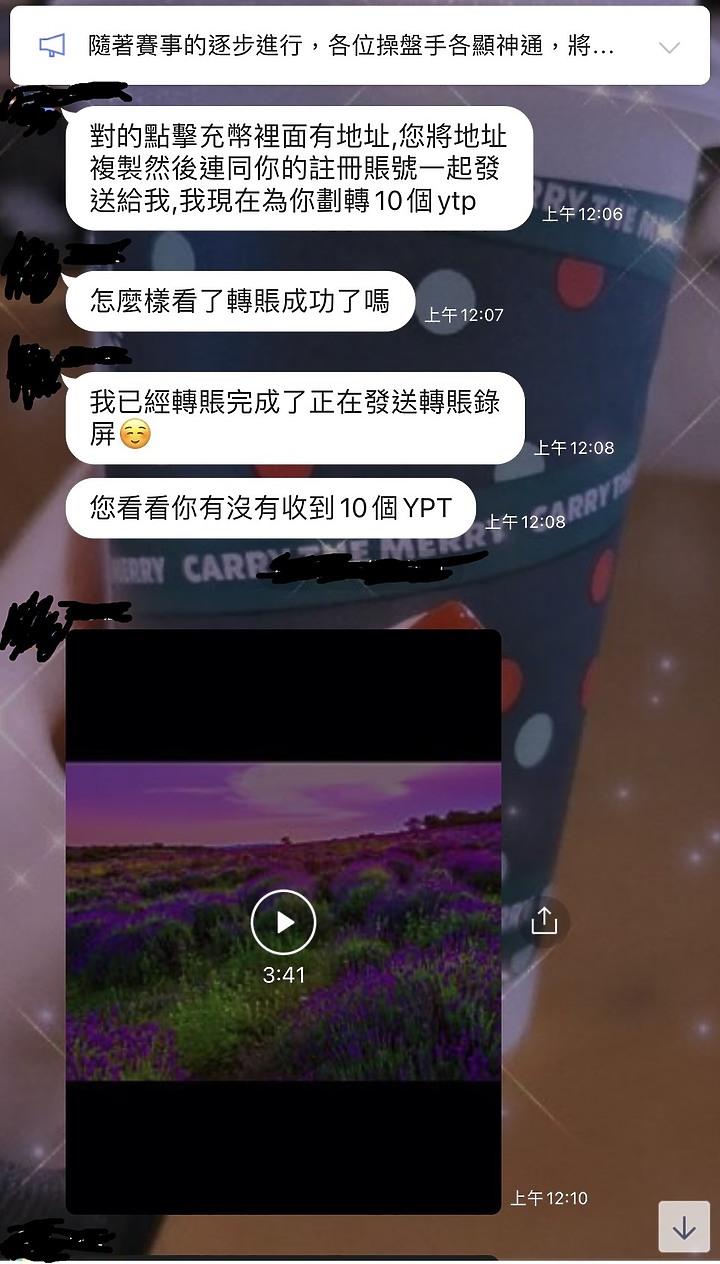Screen dimensions: 720x1264
Task: Share the video message
Action: (x=544, y=920)
